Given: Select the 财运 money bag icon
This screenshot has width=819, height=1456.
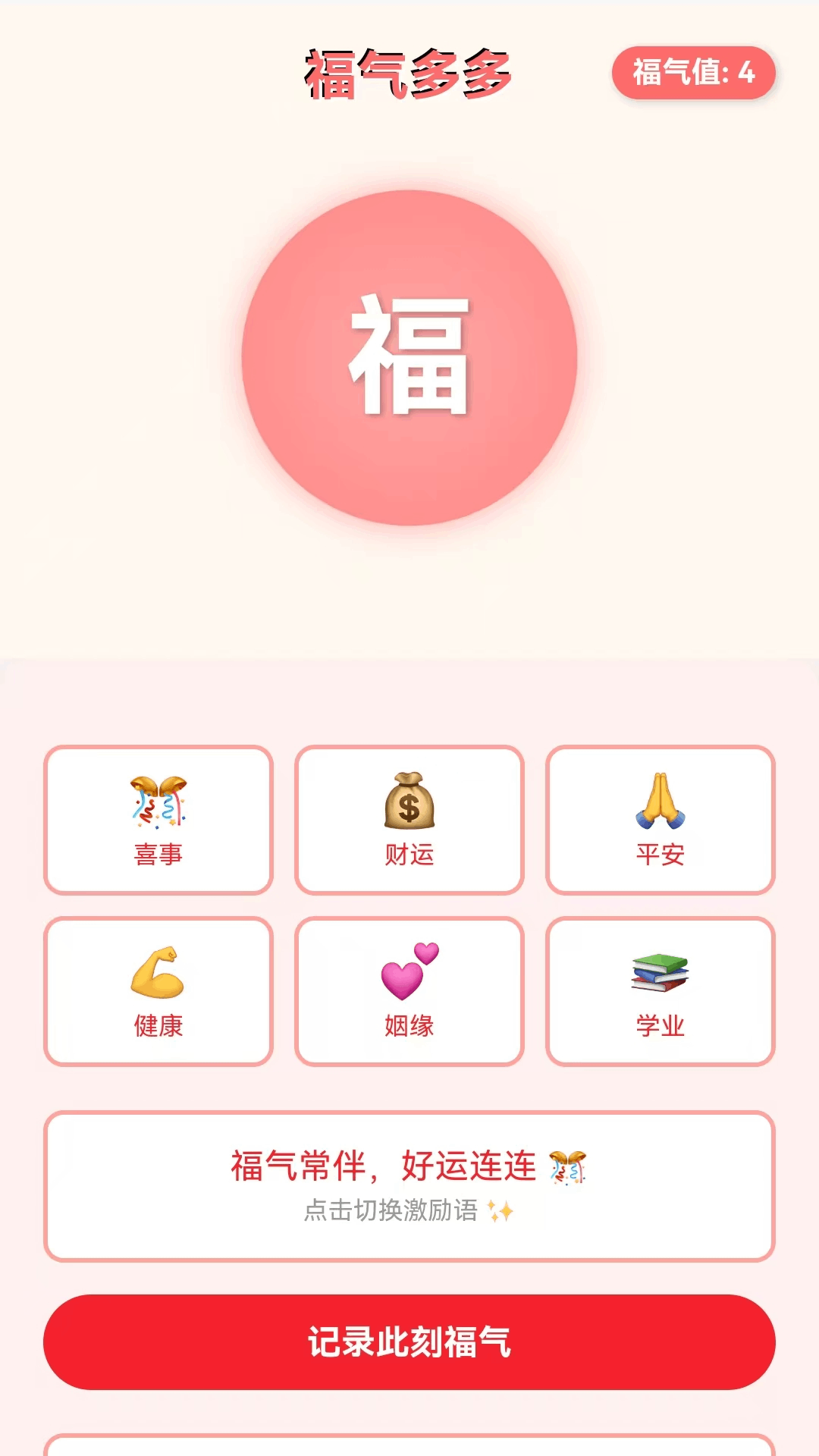Looking at the screenshot, I should (409, 800).
